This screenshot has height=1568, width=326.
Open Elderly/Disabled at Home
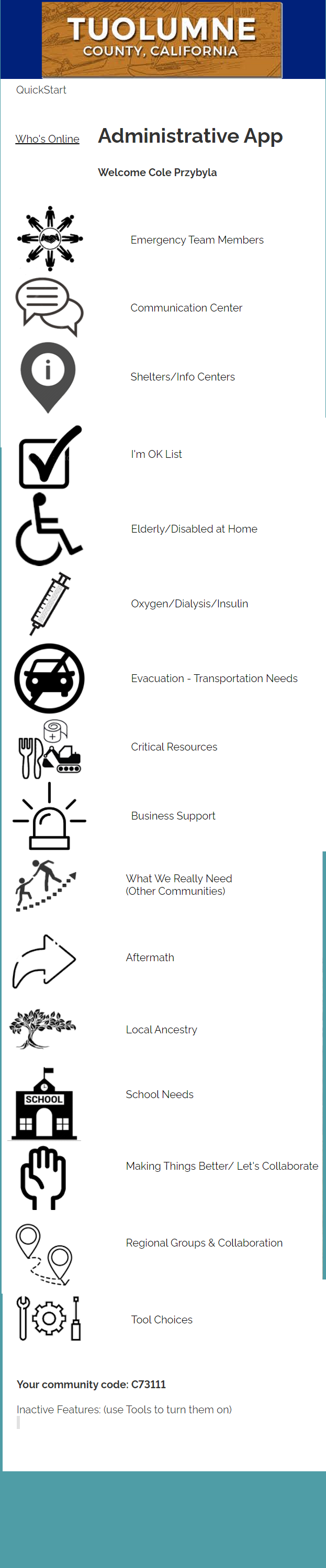pos(194,529)
